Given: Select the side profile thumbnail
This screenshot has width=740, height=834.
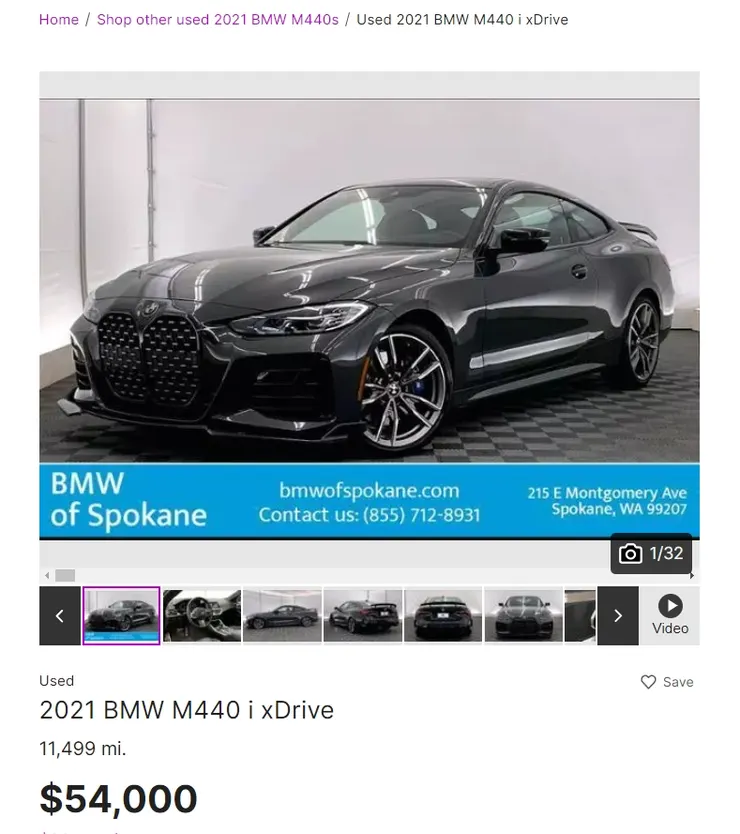Looking at the screenshot, I should [x=282, y=616].
